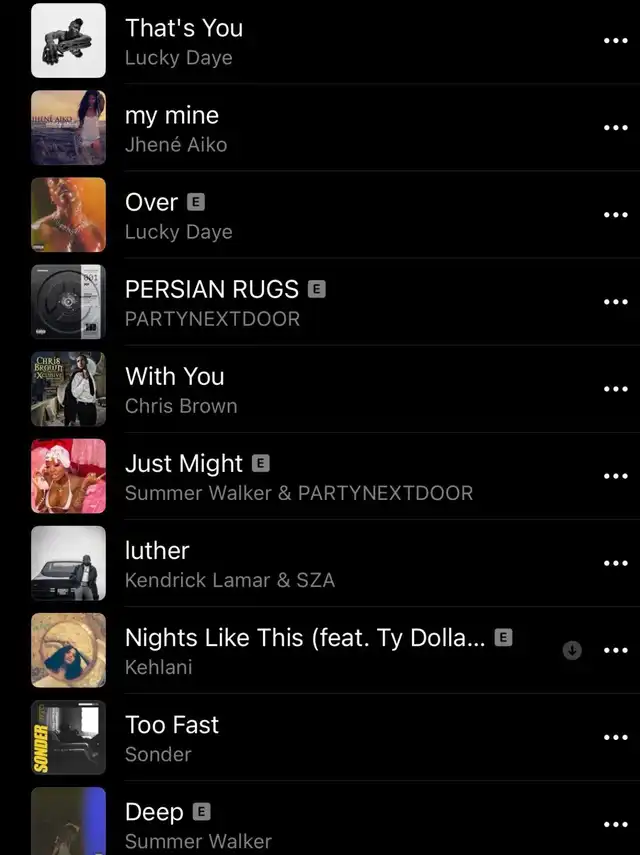The height and width of the screenshot is (855, 640).
Task: Tap the three dots beside With You
Action: [x=616, y=389]
